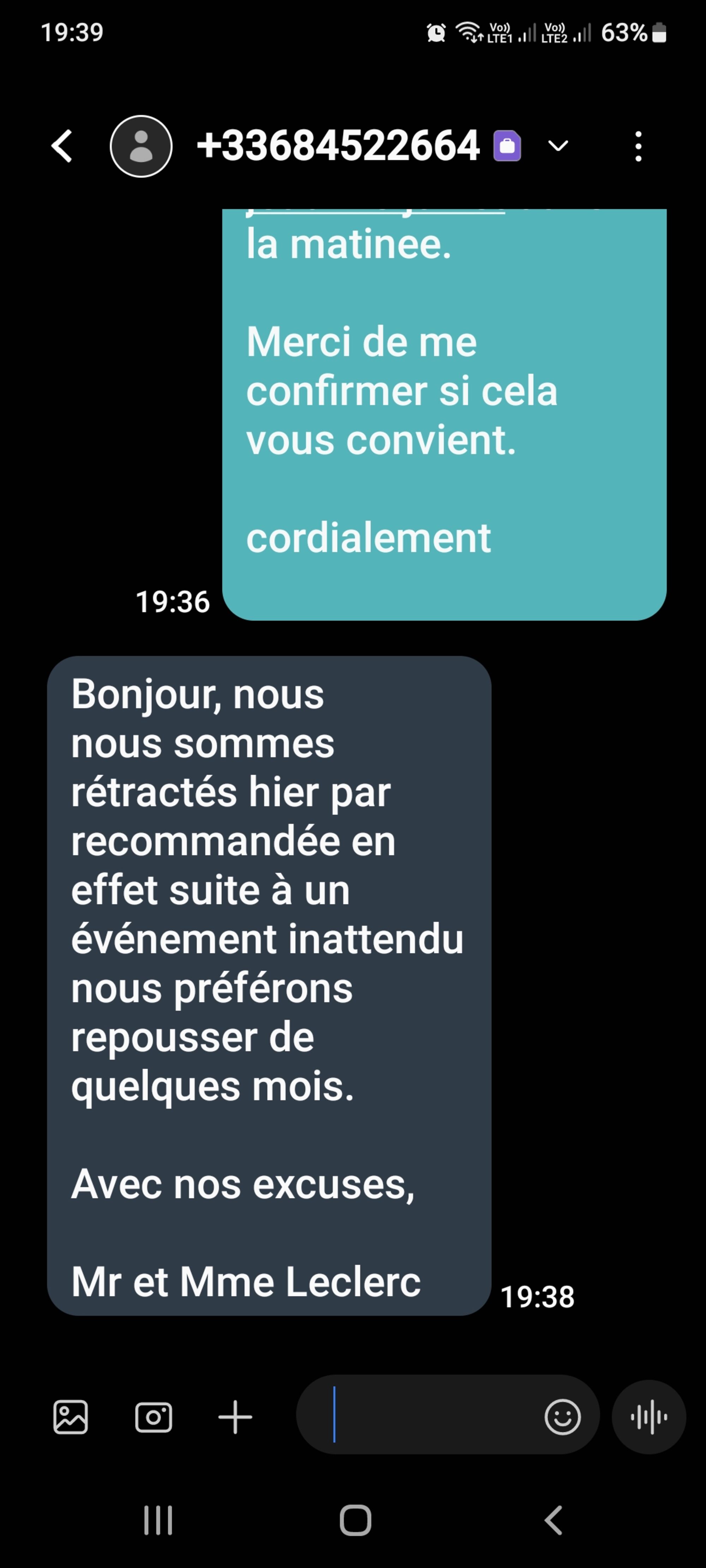Open recent apps from the navigation bar
Viewport: 706px width, 1568px height.
click(x=158, y=1520)
